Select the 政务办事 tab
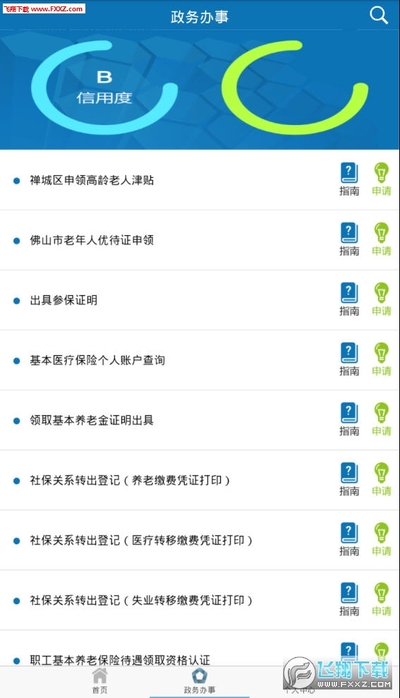 click(199, 682)
